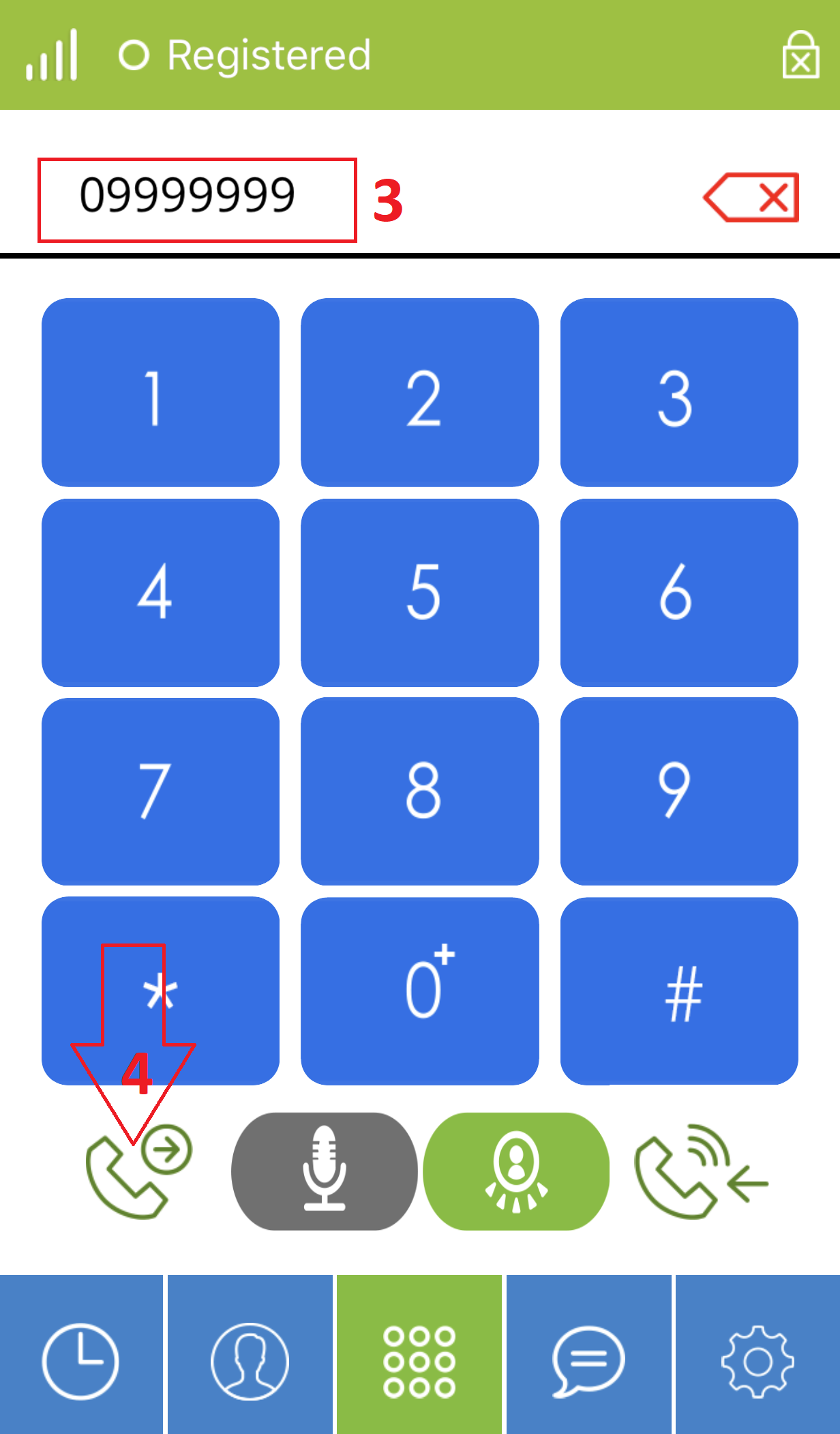Dial digit 8 on the keypad
The height and width of the screenshot is (1434, 840).
420,791
